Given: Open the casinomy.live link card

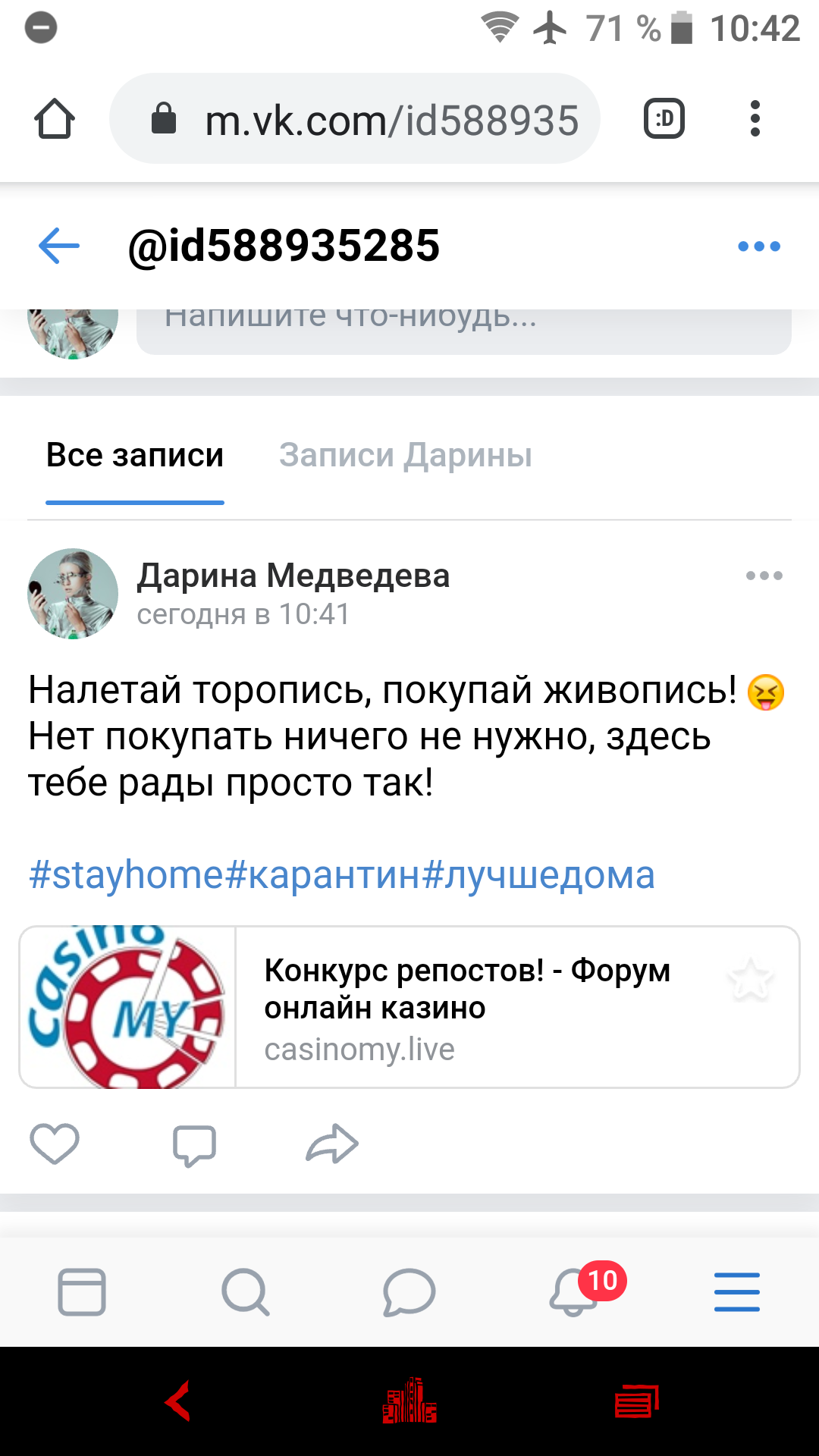Looking at the screenshot, I should (x=465, y=1007).
